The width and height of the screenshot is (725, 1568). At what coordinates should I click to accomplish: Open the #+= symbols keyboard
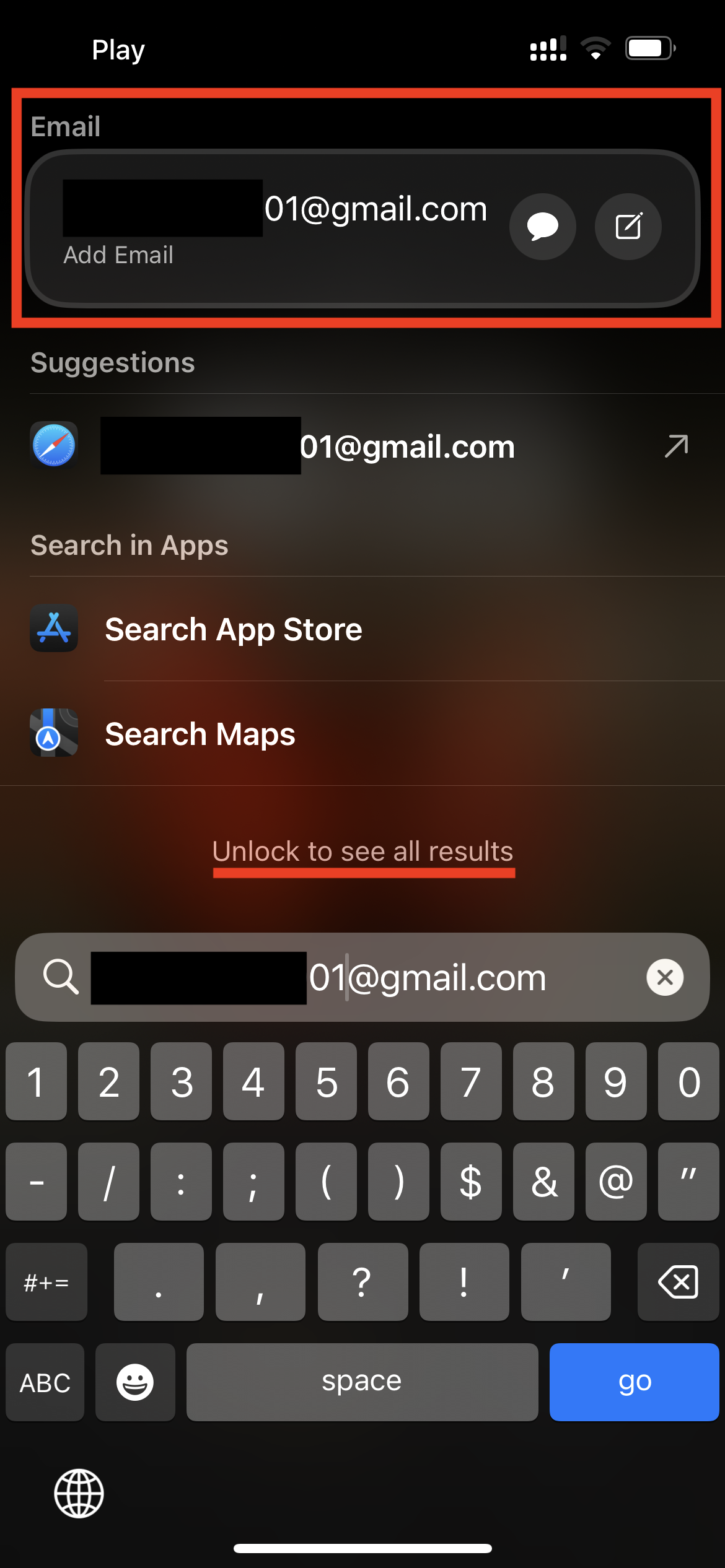(46, 1282)
